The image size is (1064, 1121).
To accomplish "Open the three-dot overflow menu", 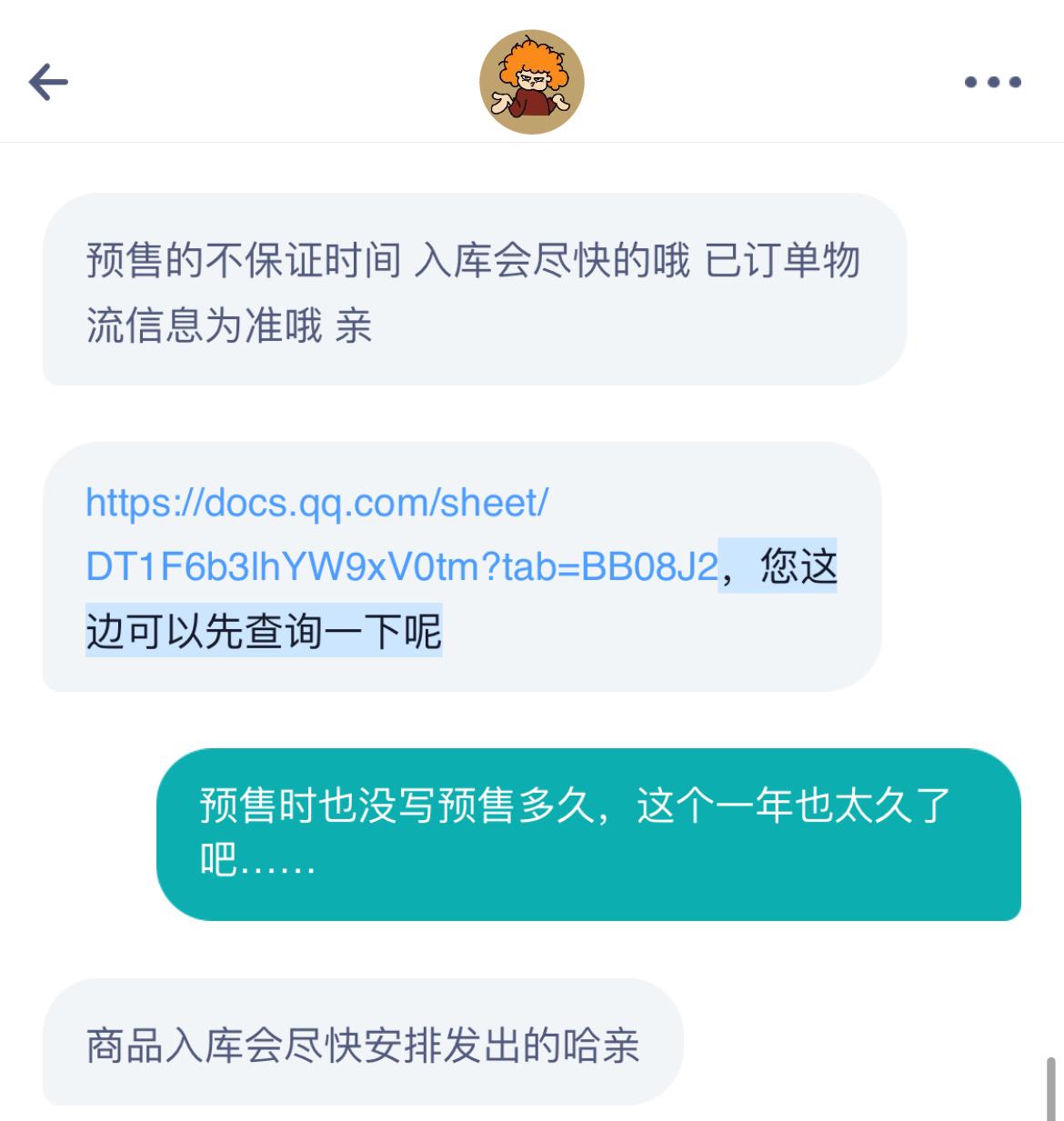I will 992,83.
